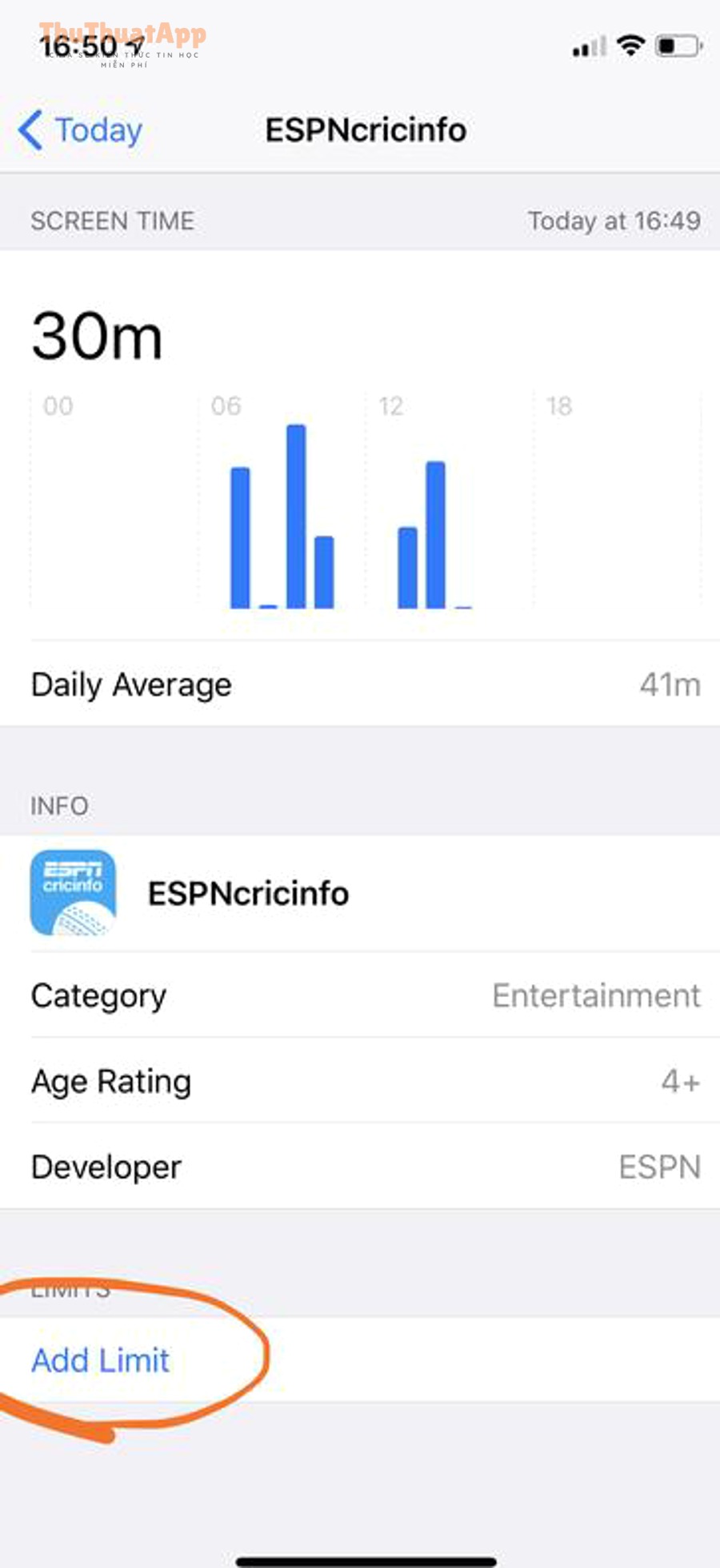Screen dimensions: 720x1568
Task: Tap the cellular signal bars indicator
Action: pos(587,48)
